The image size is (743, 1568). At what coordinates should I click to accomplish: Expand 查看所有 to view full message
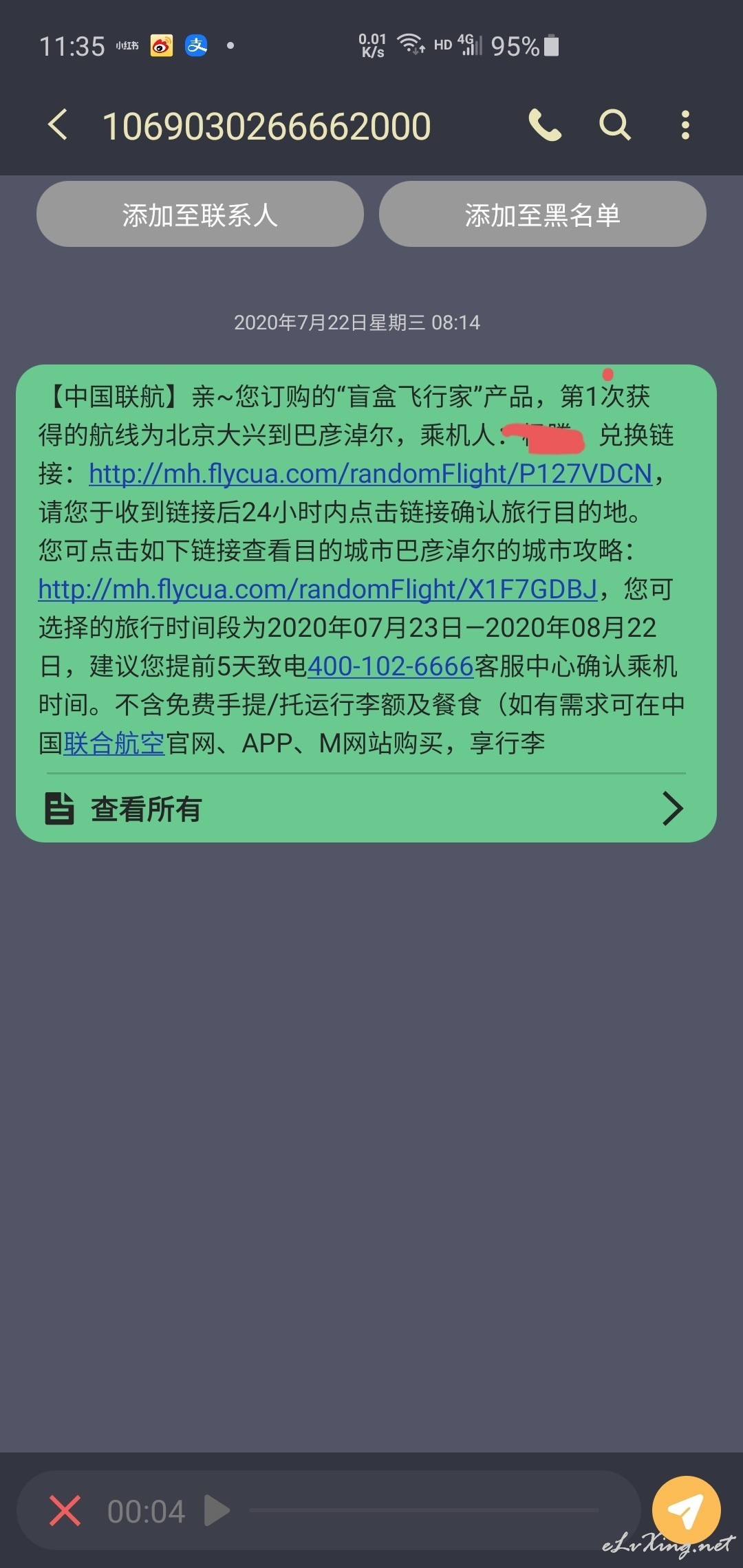pos(365,809)
